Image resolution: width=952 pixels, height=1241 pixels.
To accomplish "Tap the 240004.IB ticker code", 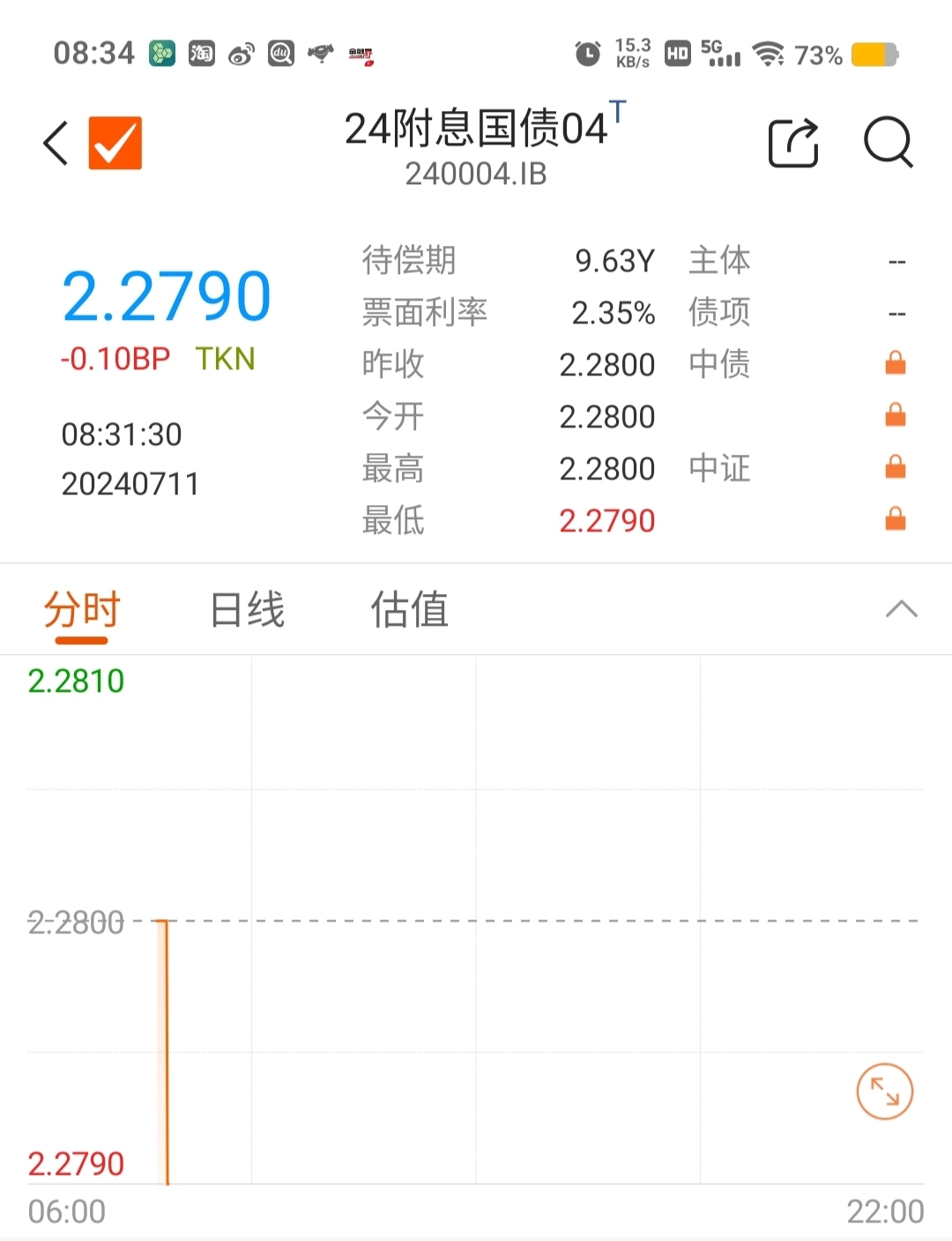I will [476, 174].
